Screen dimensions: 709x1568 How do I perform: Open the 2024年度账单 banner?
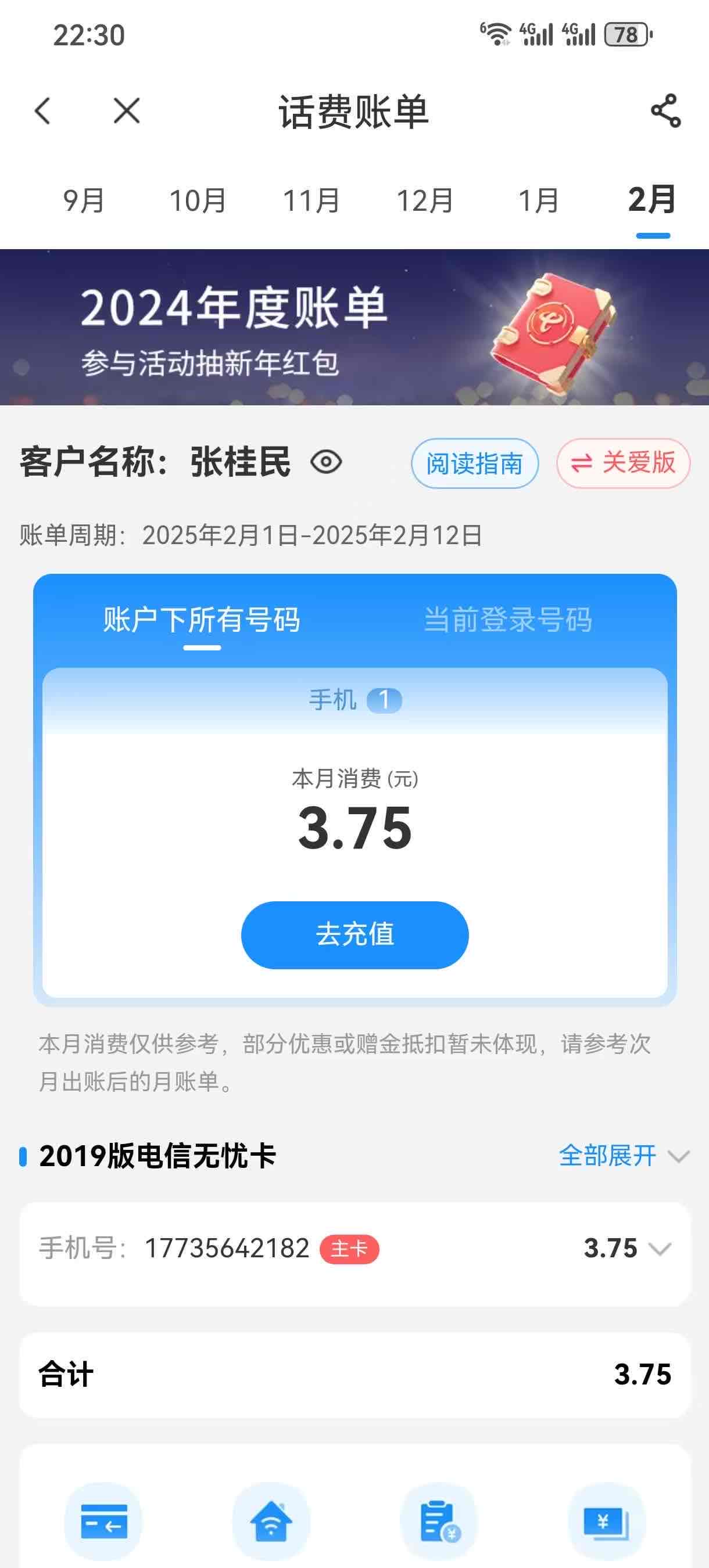click(354, 328)
